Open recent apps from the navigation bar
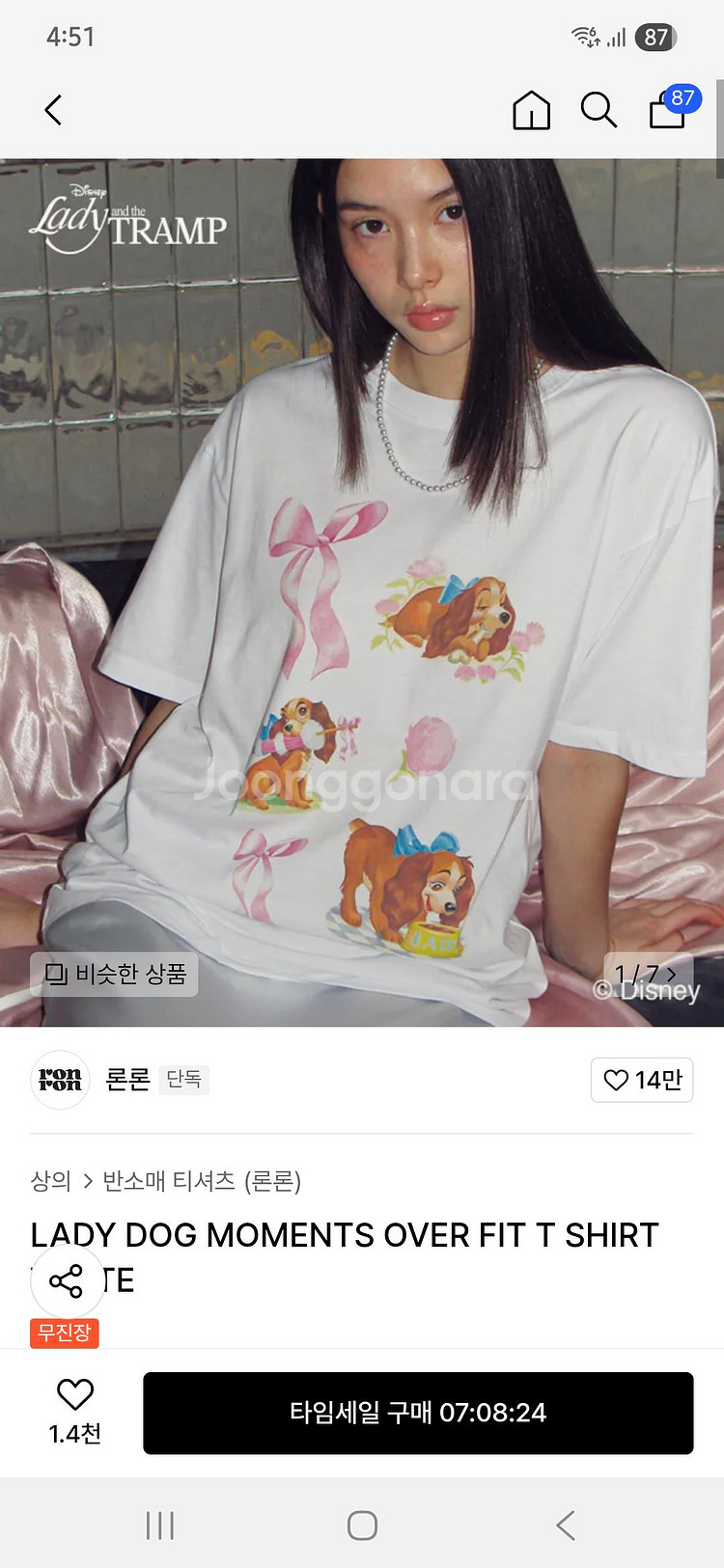The height and width of the screenshot is (1568, 724). (159, 1526)
